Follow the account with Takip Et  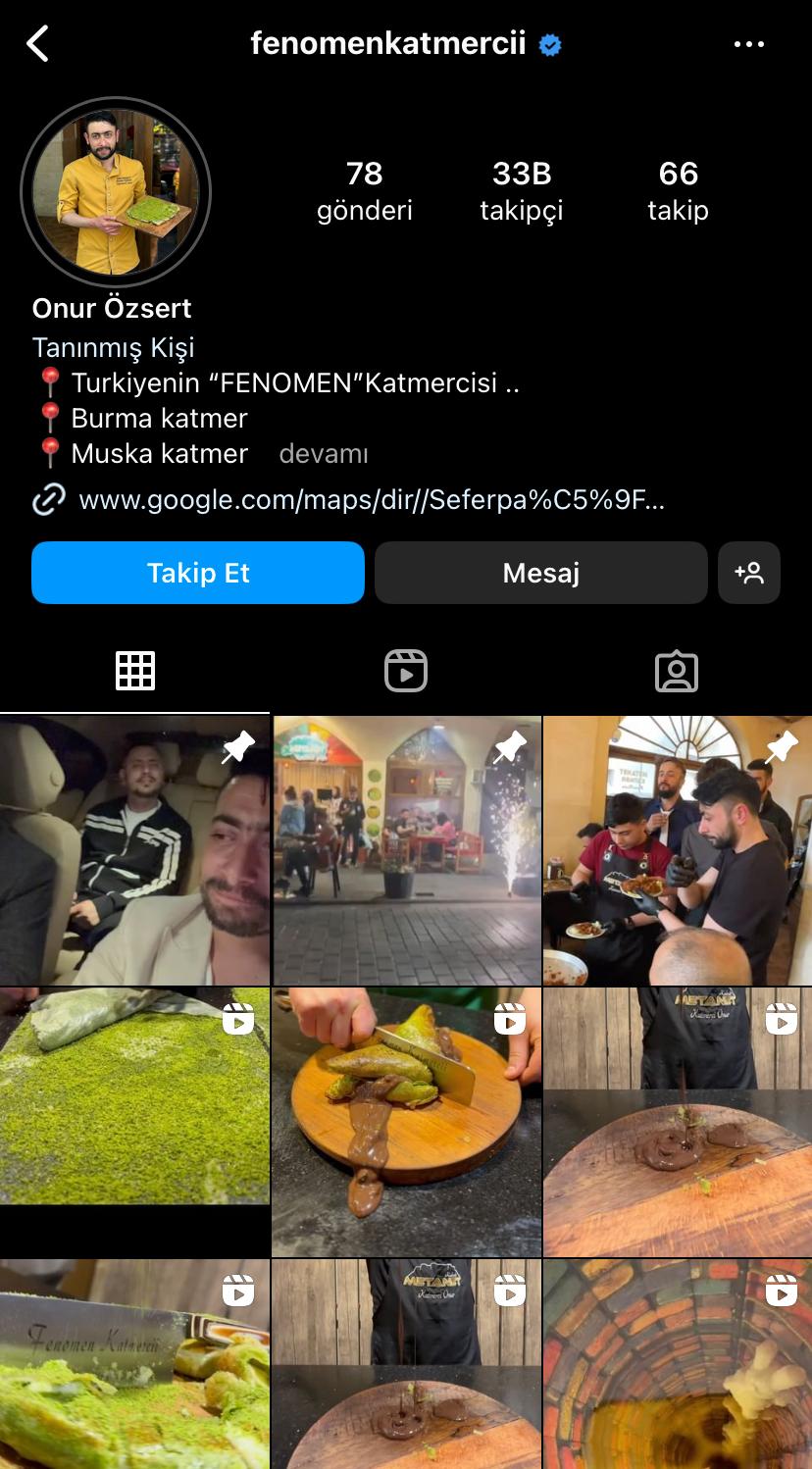point(198,573)
